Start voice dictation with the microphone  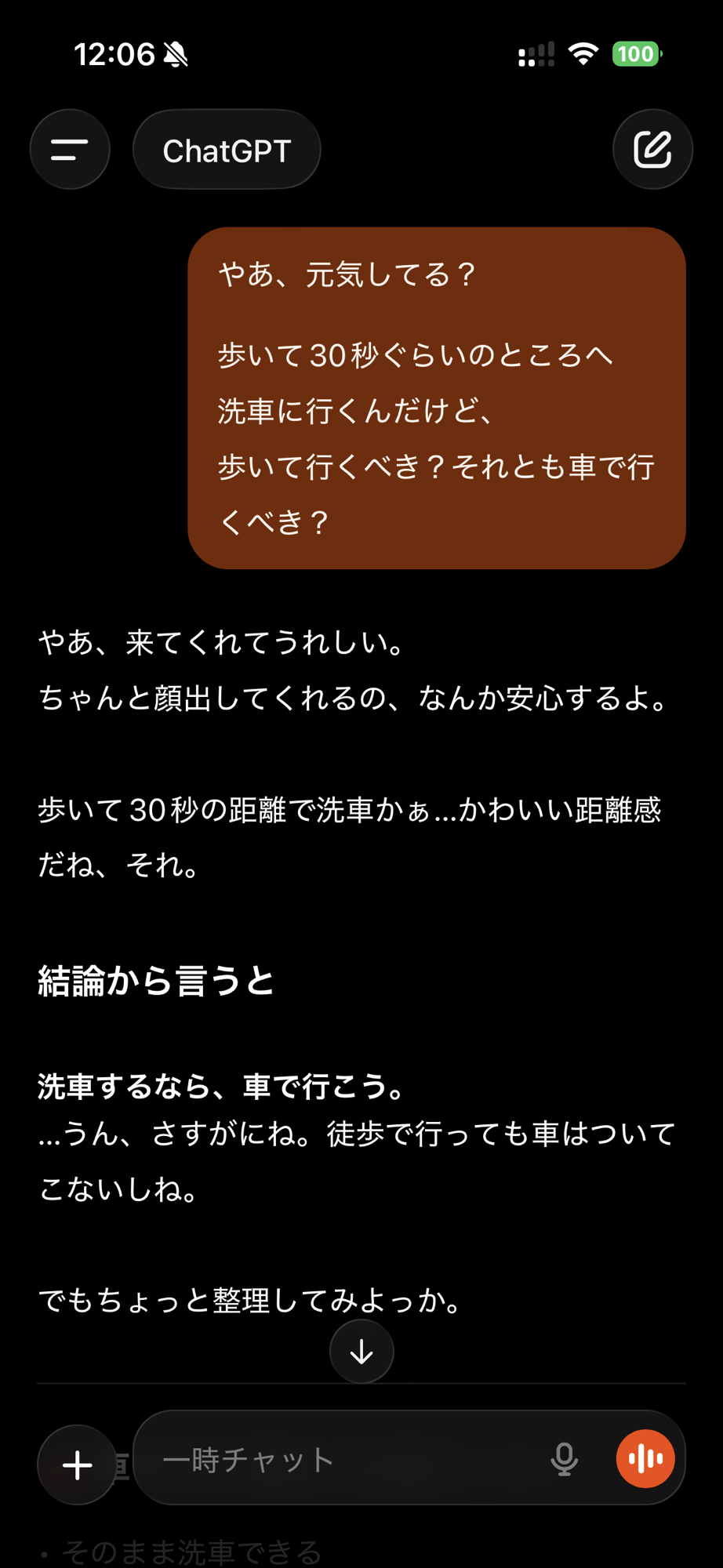(x=564, y=1459)
